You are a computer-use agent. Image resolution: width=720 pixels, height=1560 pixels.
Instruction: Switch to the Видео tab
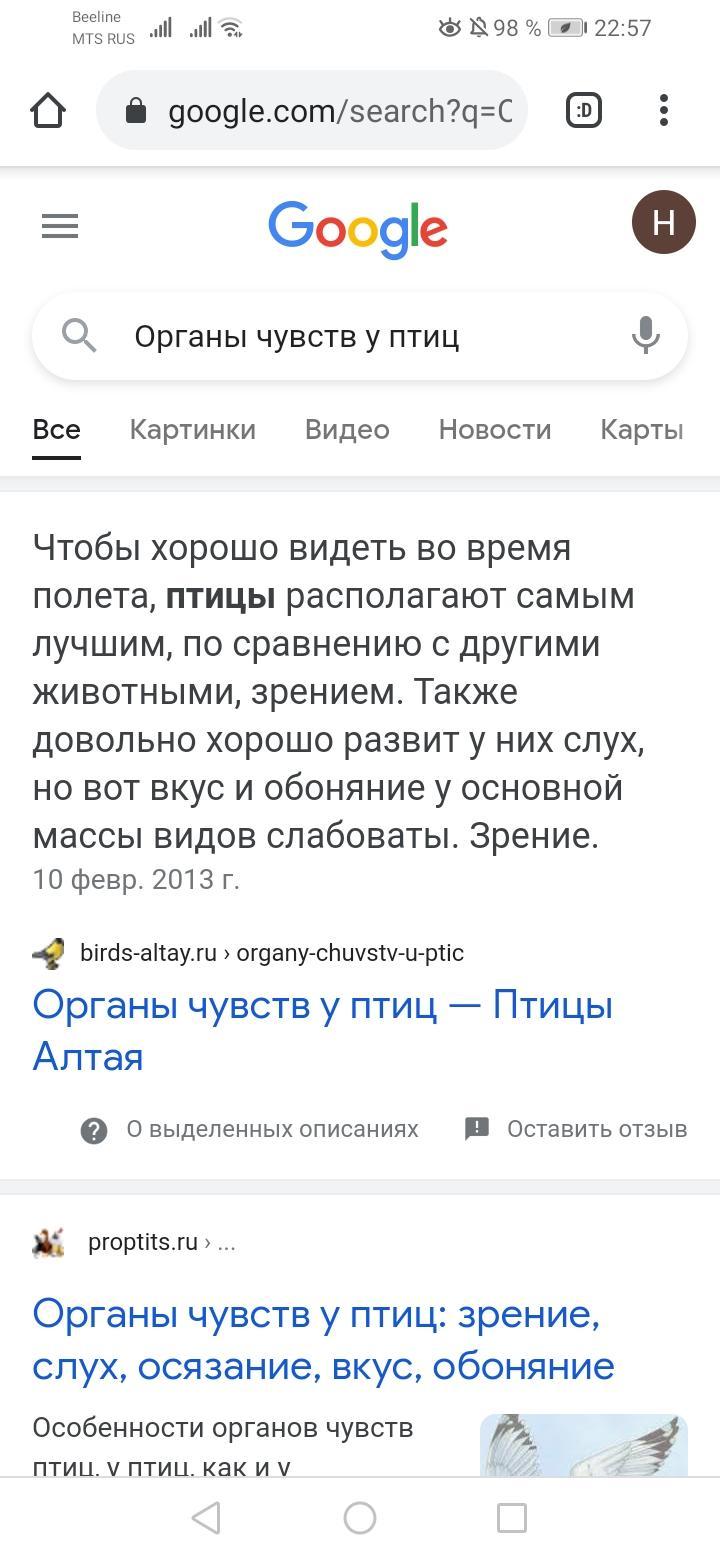(347, 430)
